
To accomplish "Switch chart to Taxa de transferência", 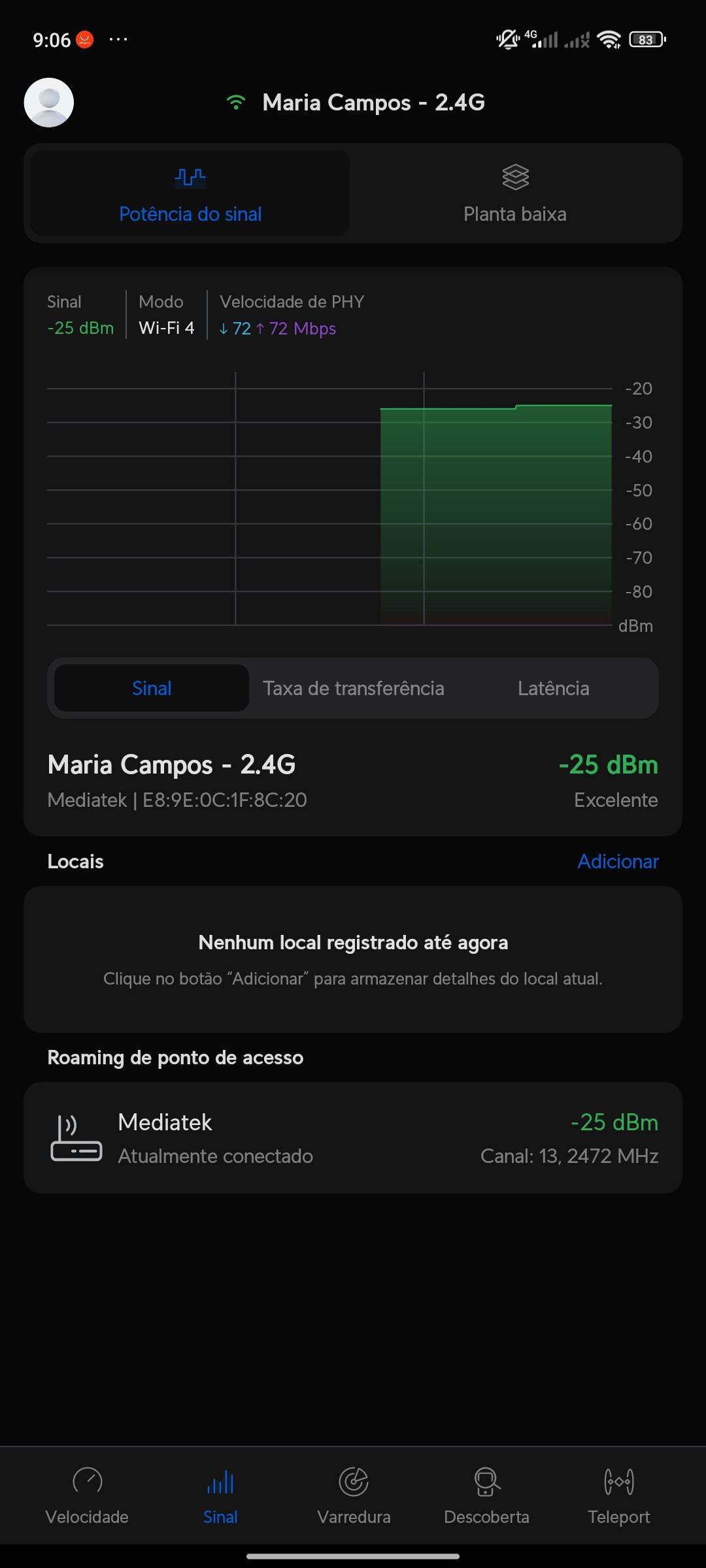I will (353, 688).
